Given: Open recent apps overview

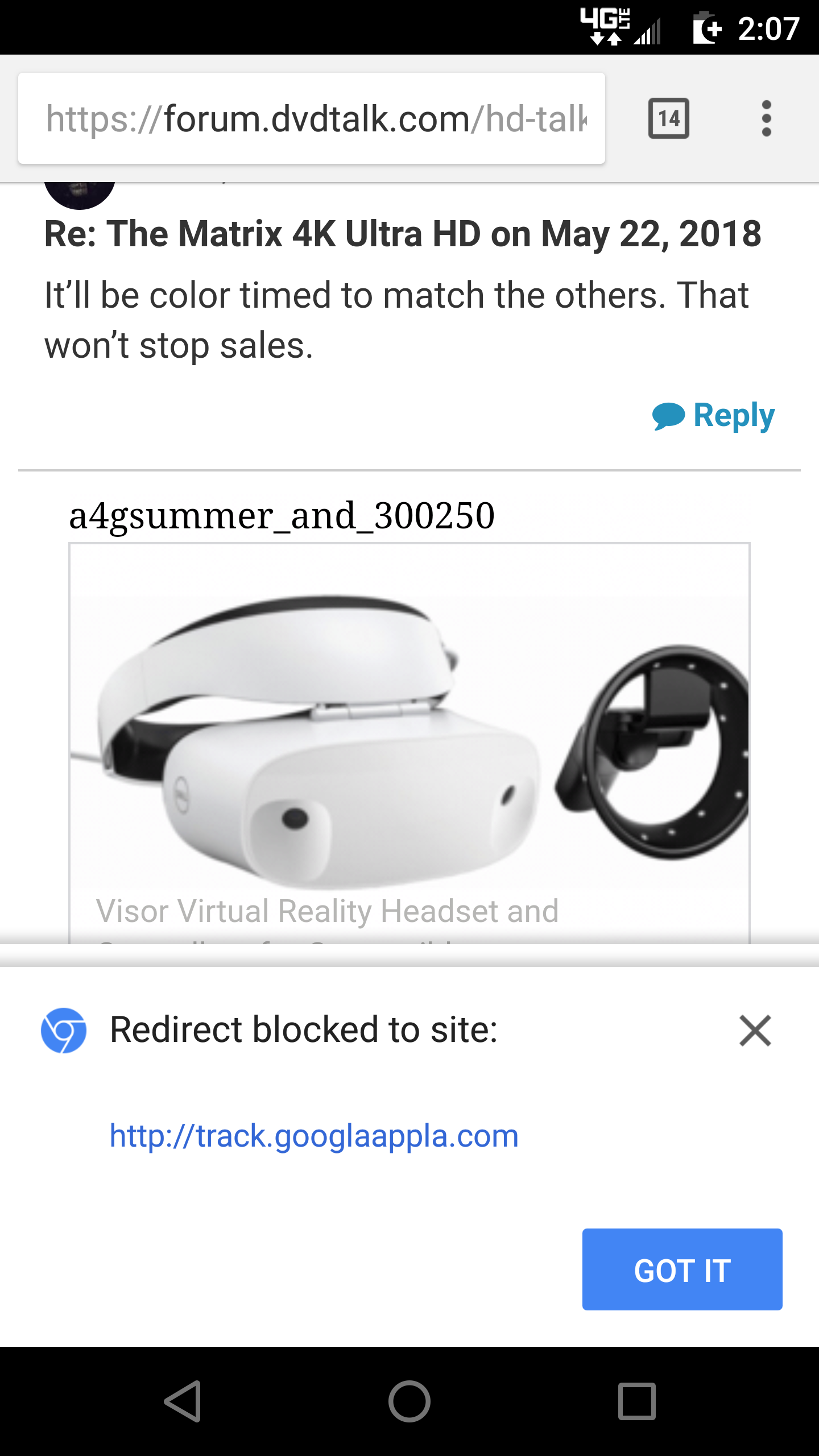Looking at the screenshot, I should coord(637,1401).
